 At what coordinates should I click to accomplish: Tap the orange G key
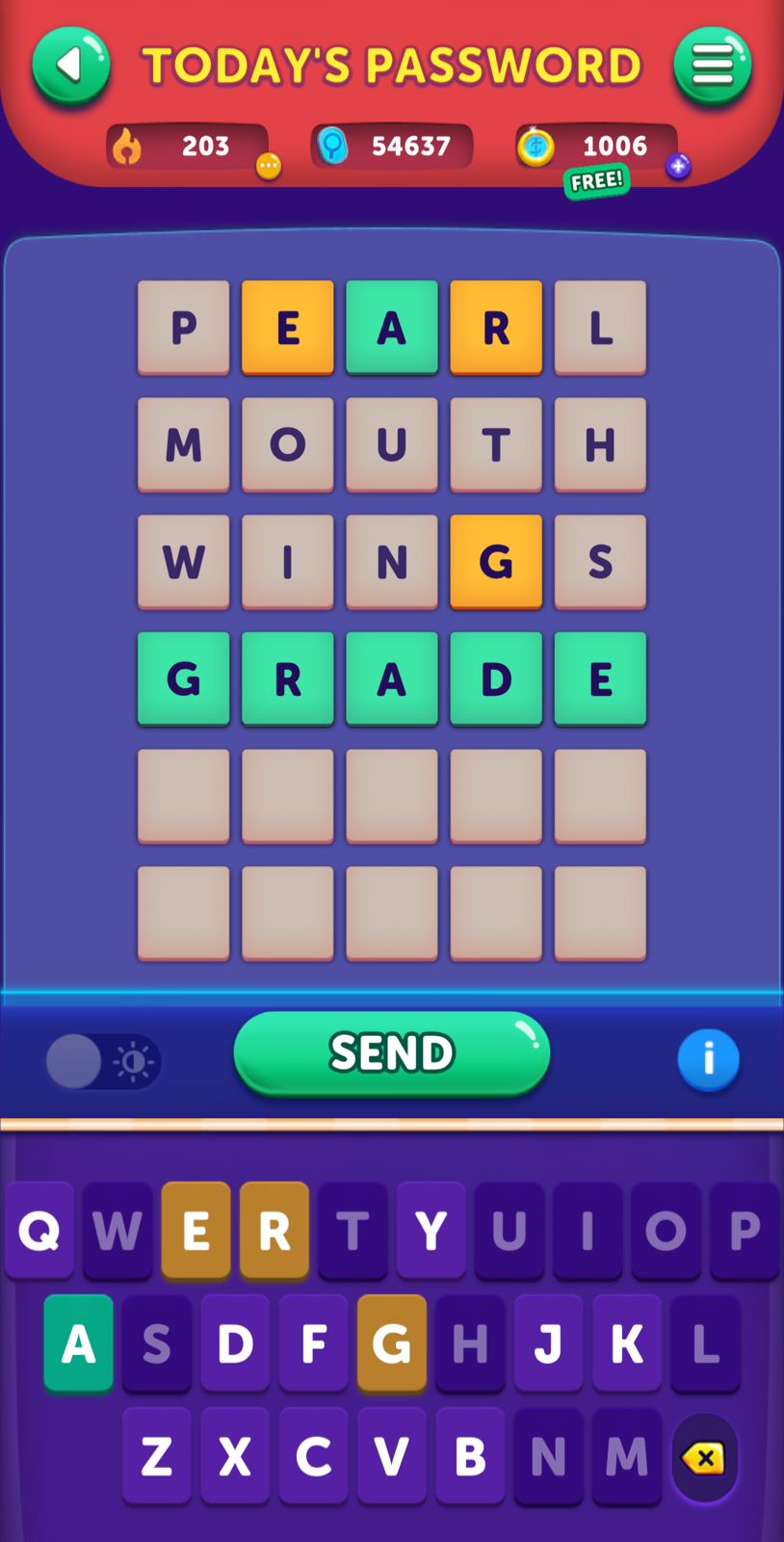point(391,1343)
